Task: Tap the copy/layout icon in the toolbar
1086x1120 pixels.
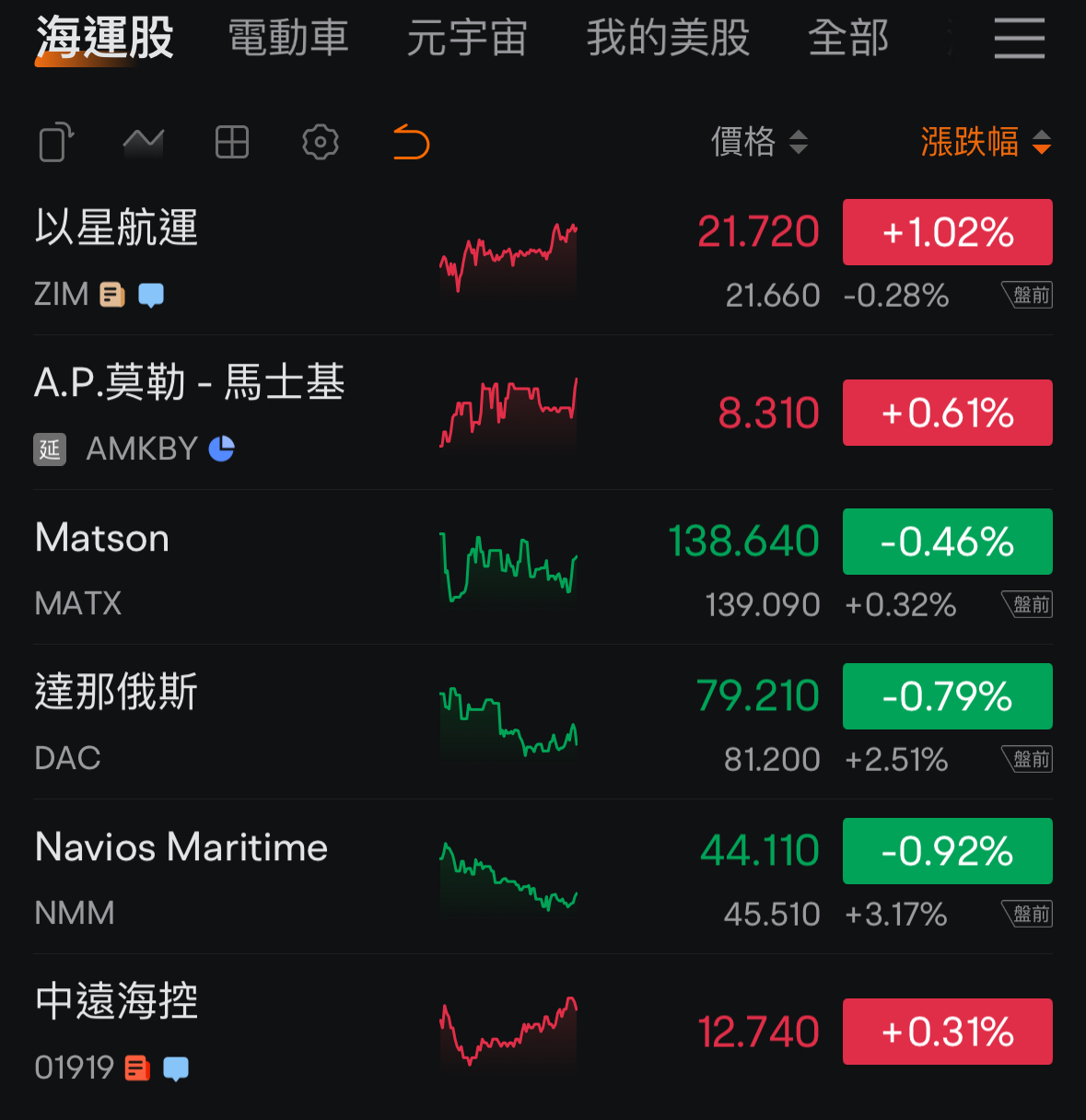Action: (x=56, y=143)
